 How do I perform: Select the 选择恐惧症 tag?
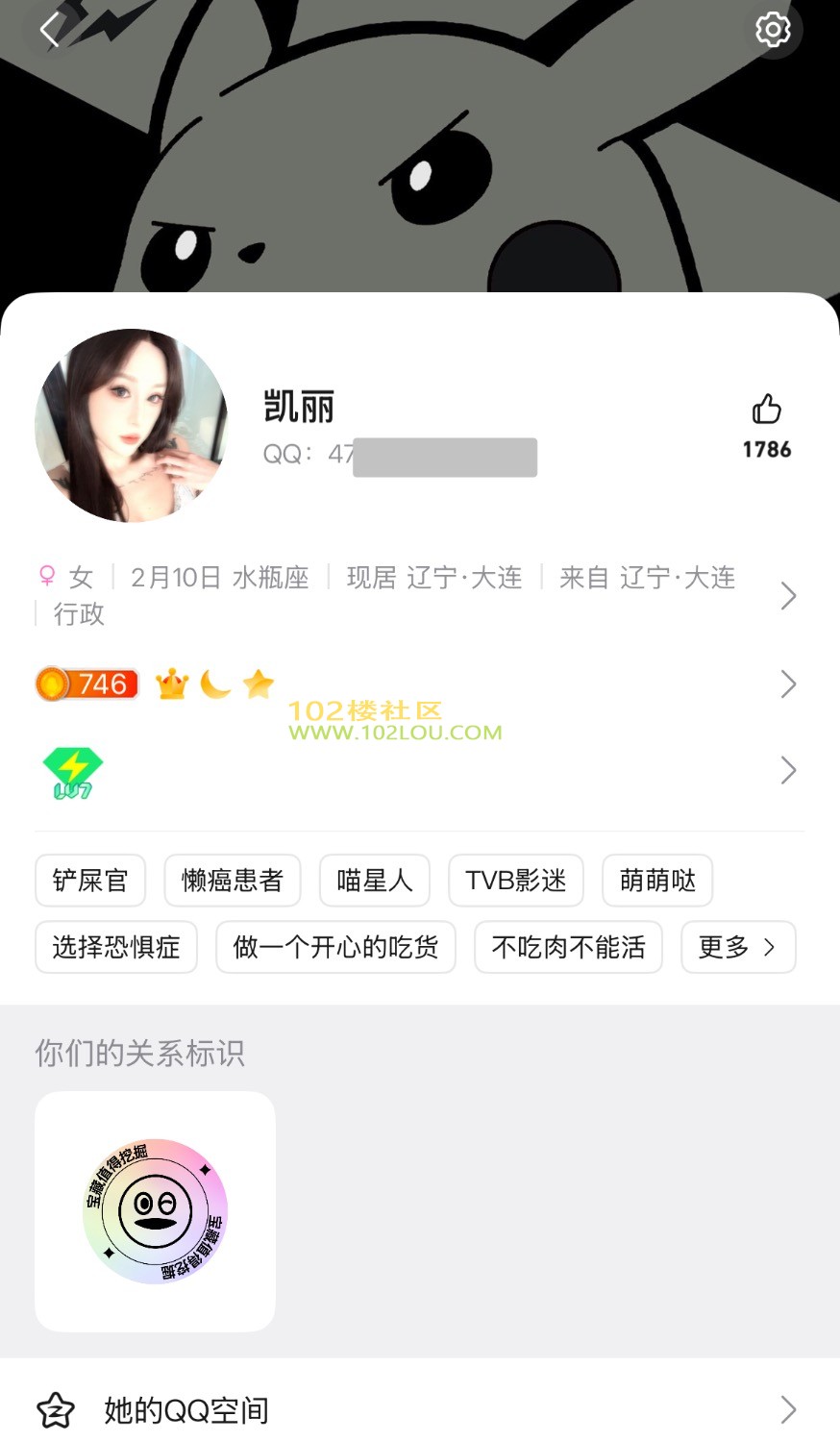click(x=116, y=948)
